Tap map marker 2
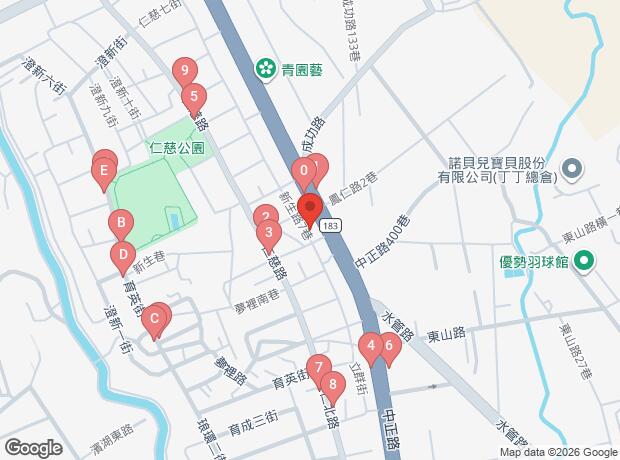Viewport: 620px width, 460px height. coord(264,216)
